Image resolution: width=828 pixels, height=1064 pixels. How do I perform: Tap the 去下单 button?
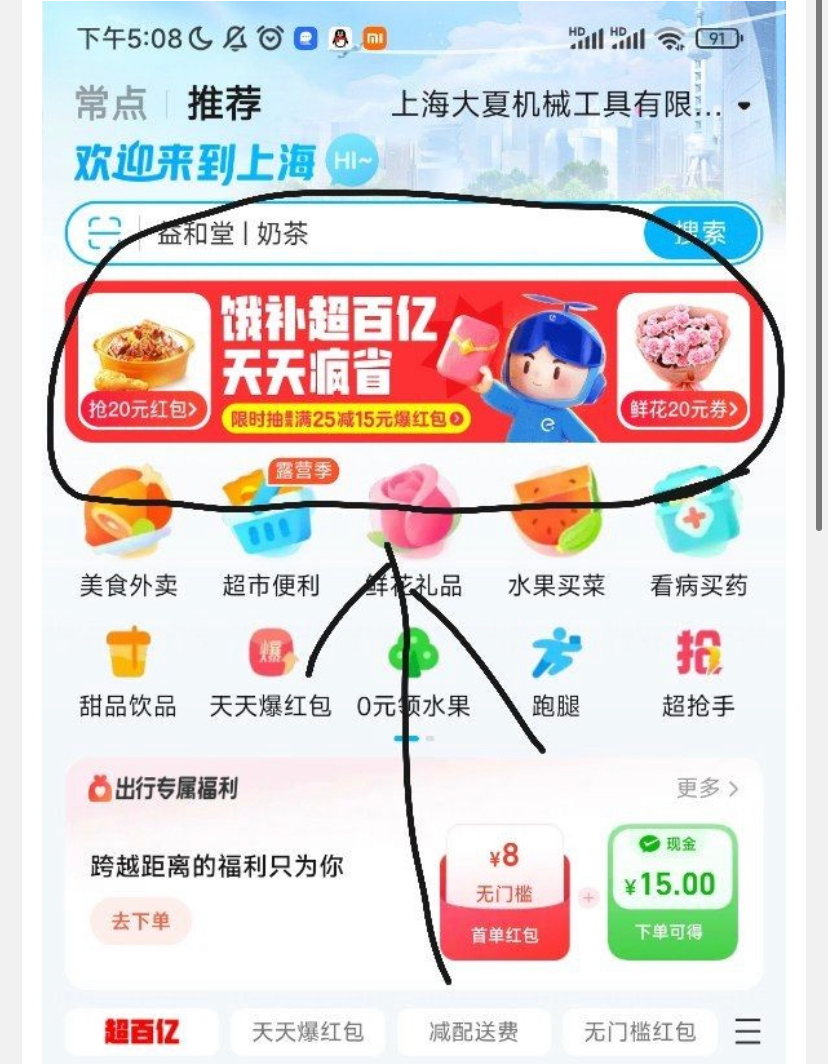point(140,921)
